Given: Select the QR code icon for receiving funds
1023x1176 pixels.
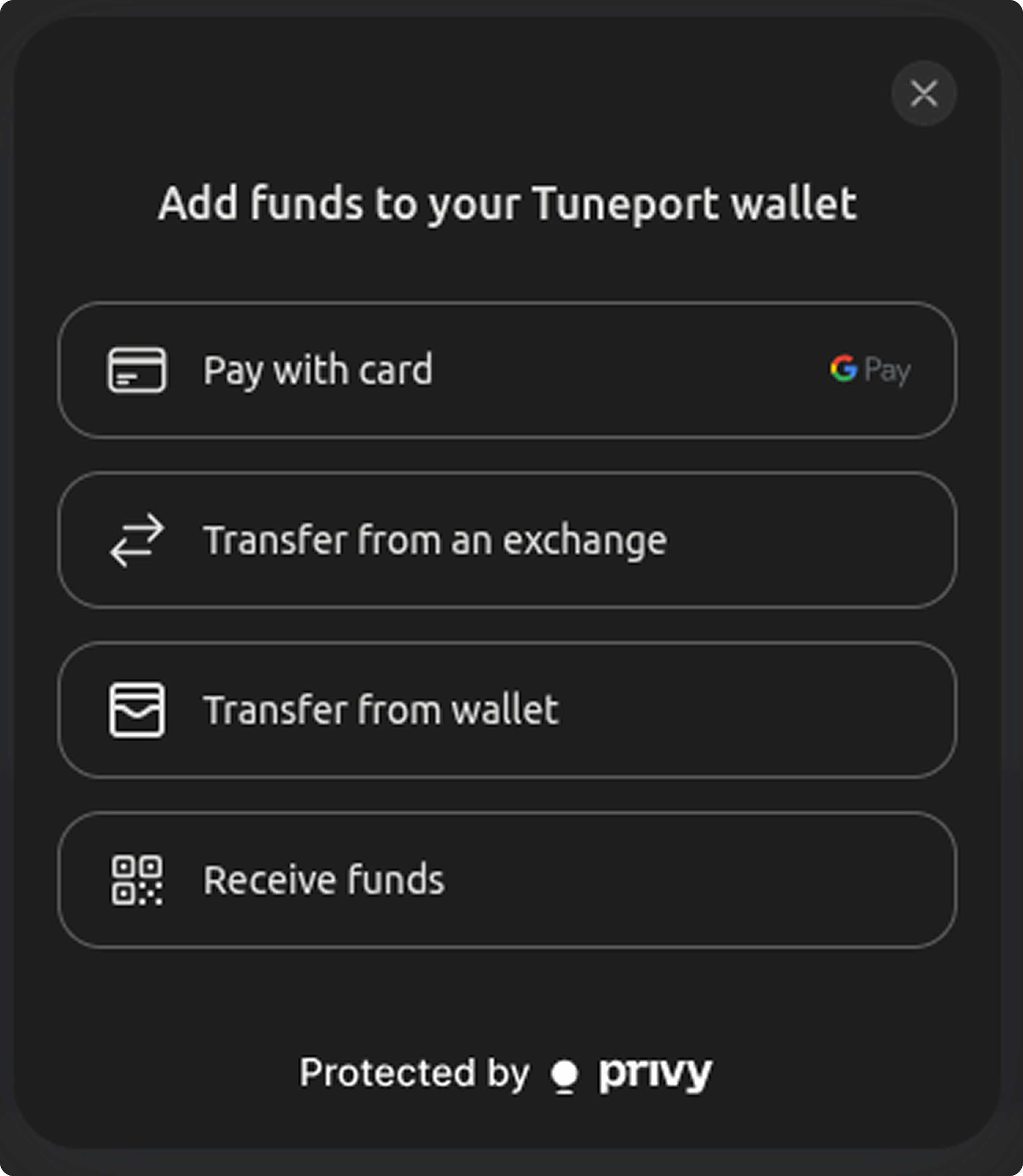Looking at the screenshot, I should pos(138,880).
